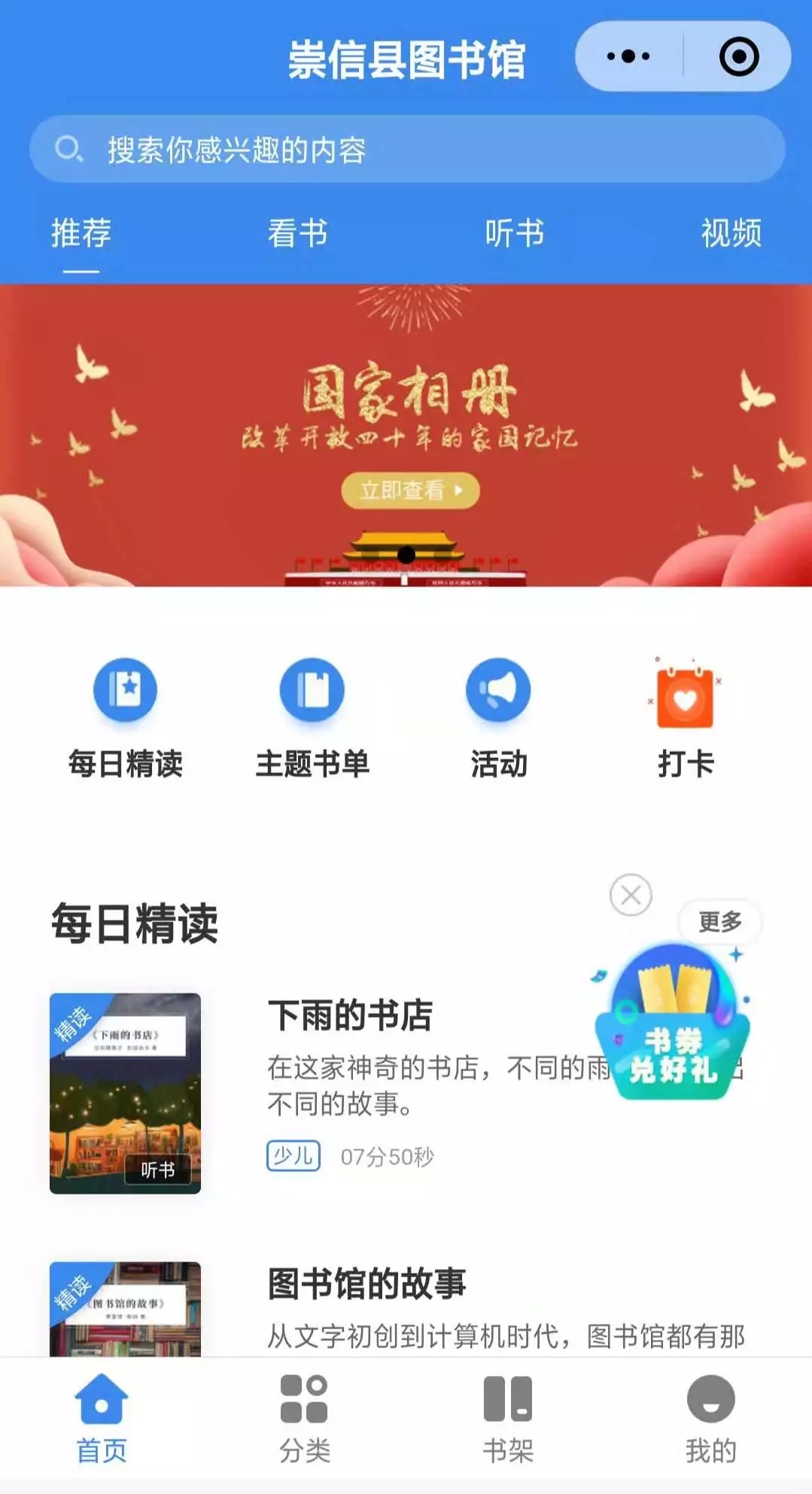Switch to the 视频 tab

click(731, 233)
